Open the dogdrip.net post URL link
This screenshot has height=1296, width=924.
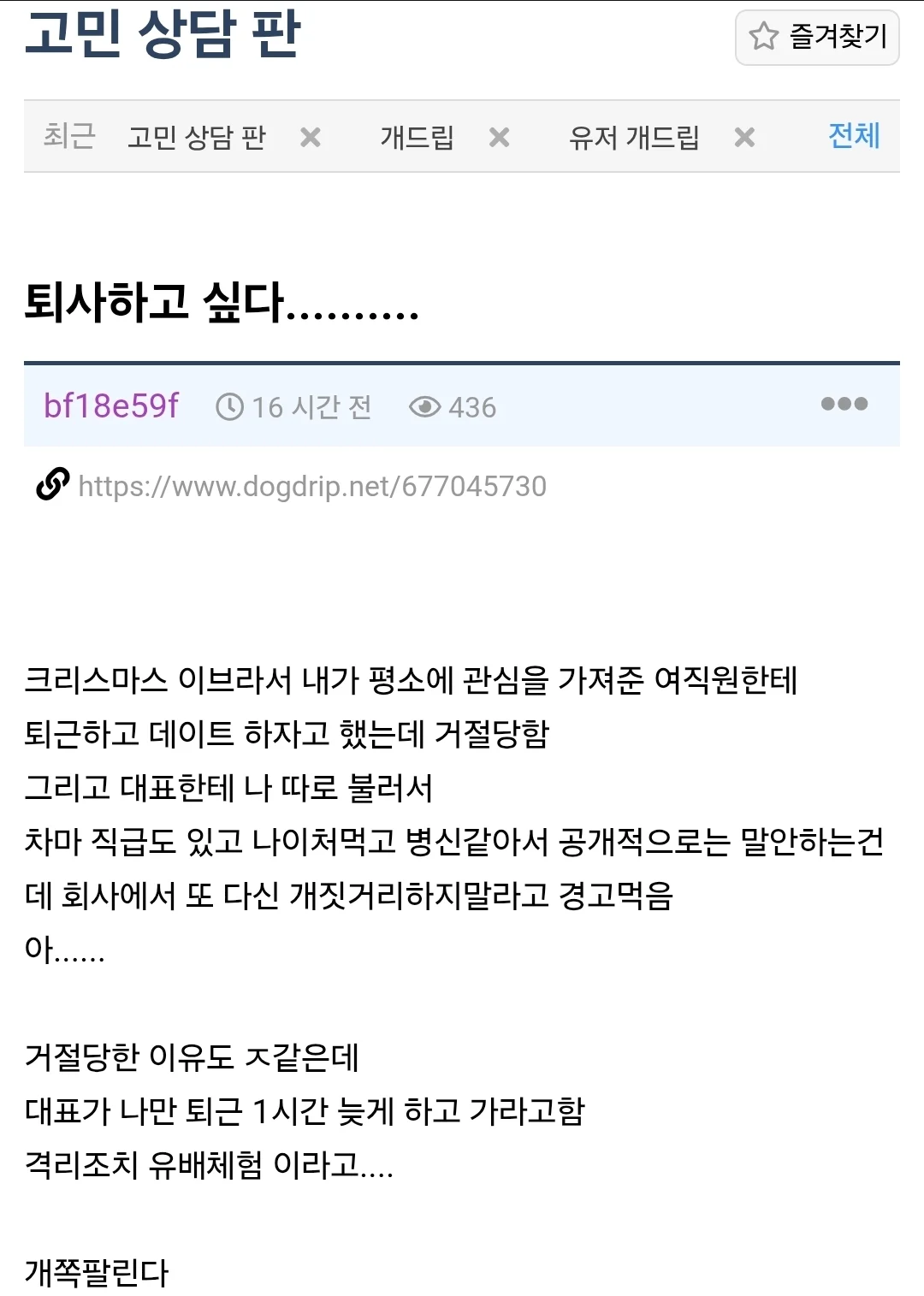[311, 486]
